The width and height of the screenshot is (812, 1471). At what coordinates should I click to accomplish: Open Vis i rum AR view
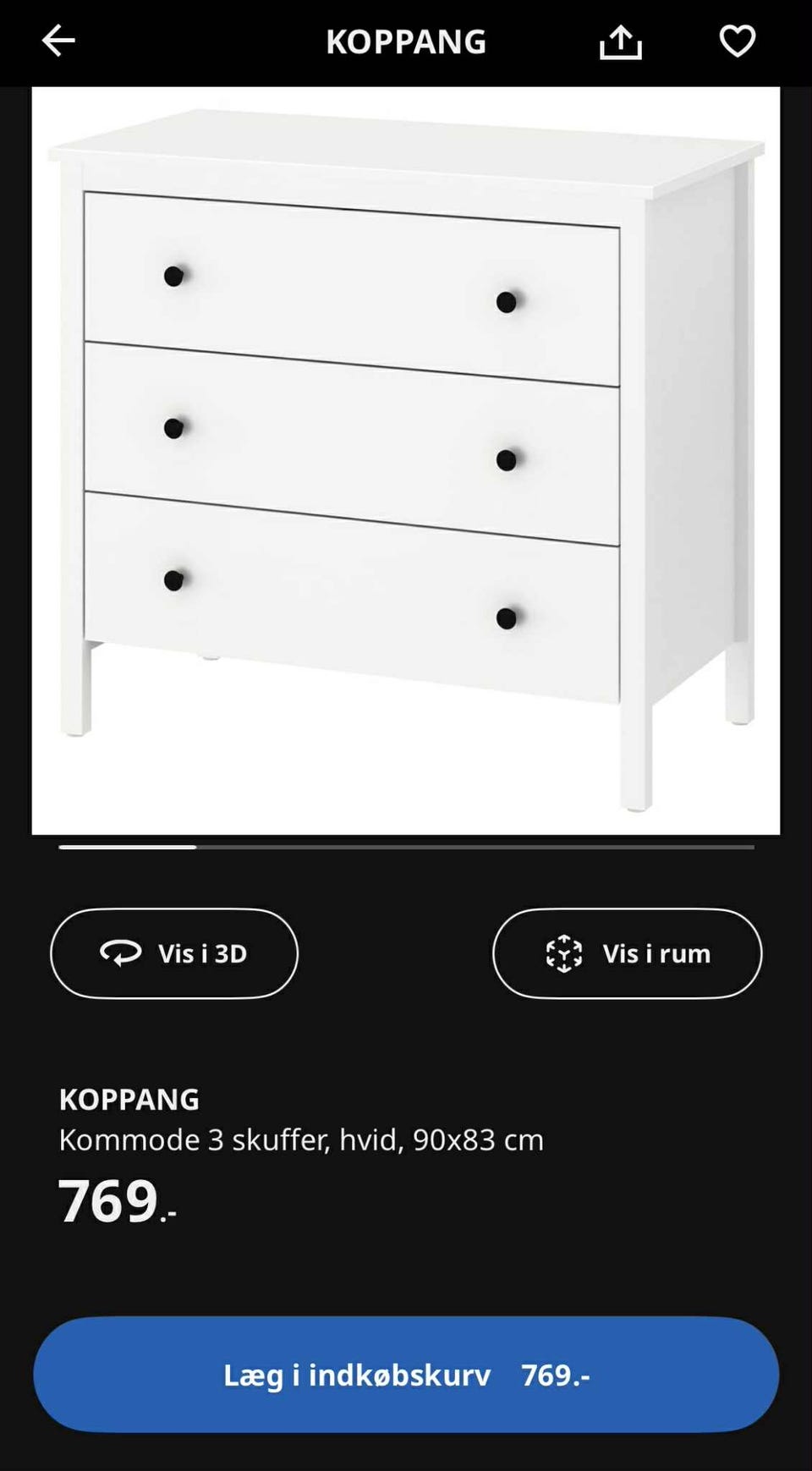(x=627, y=953)
